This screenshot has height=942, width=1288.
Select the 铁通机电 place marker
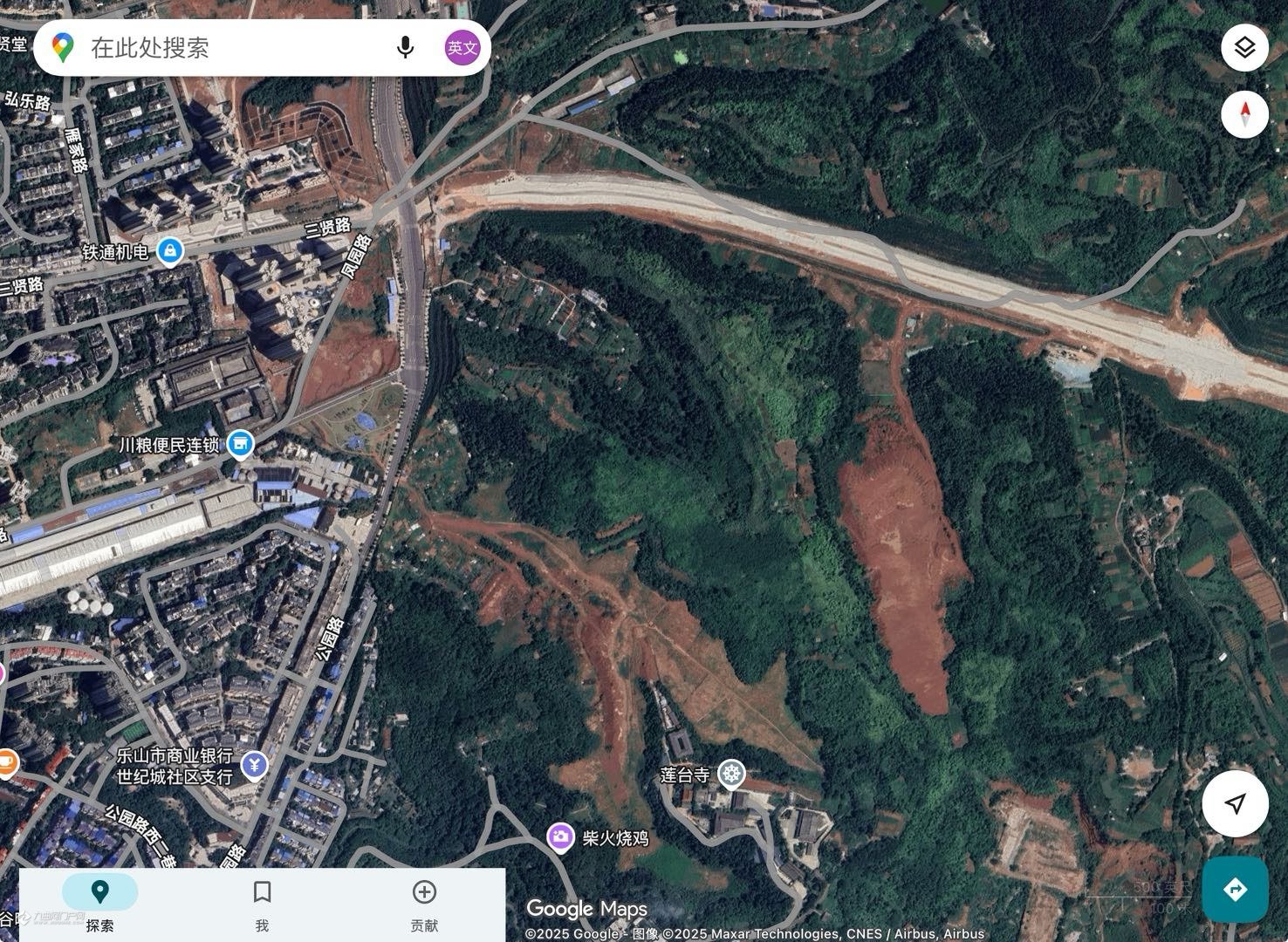click(x=169, y=252)
